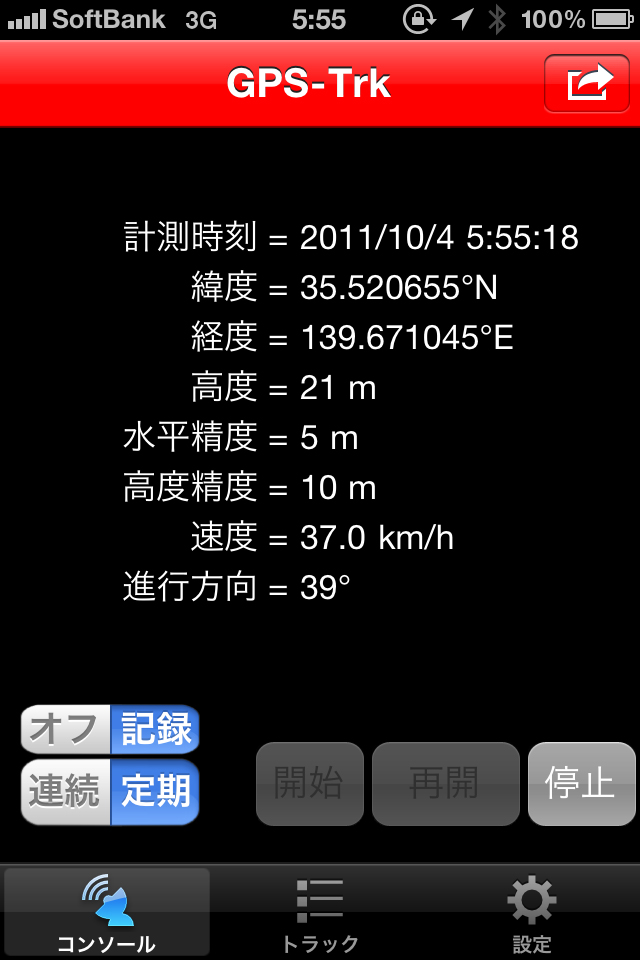640x960 pixels.
Task: Switch to 定期 logging mode
Action: [x=155, y=792]
